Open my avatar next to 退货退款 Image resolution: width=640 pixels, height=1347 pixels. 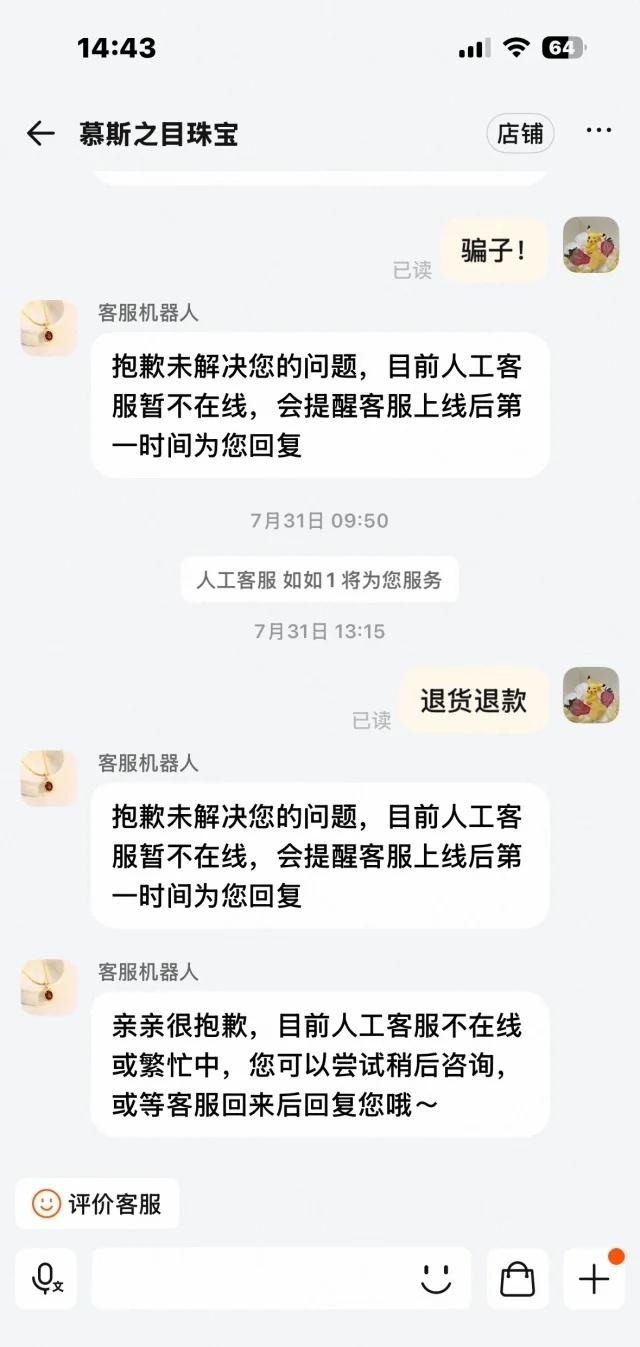(590, 695)
